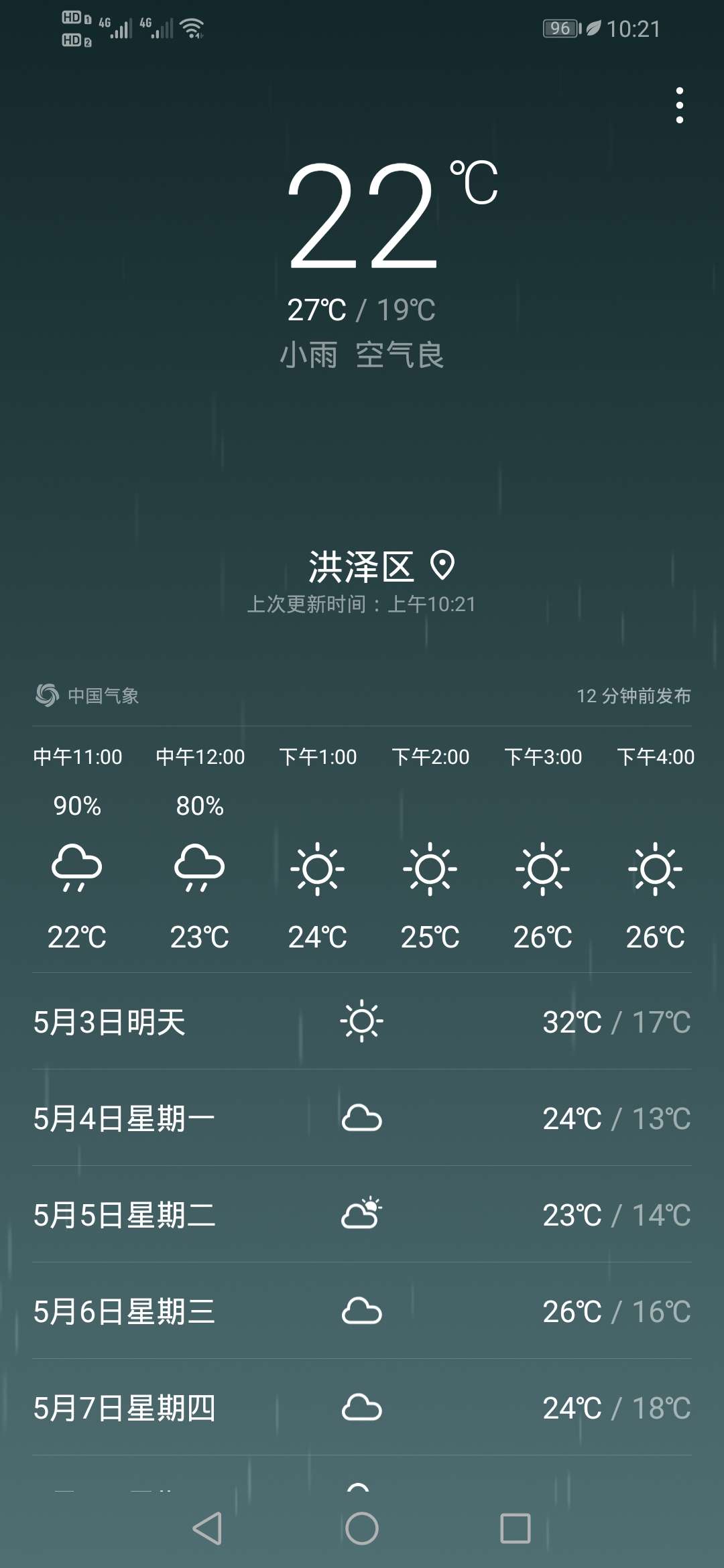Open the three-dot overflow menu
Image resolution: width=724 pixels, height=1568 pixels.
[680, 105]
